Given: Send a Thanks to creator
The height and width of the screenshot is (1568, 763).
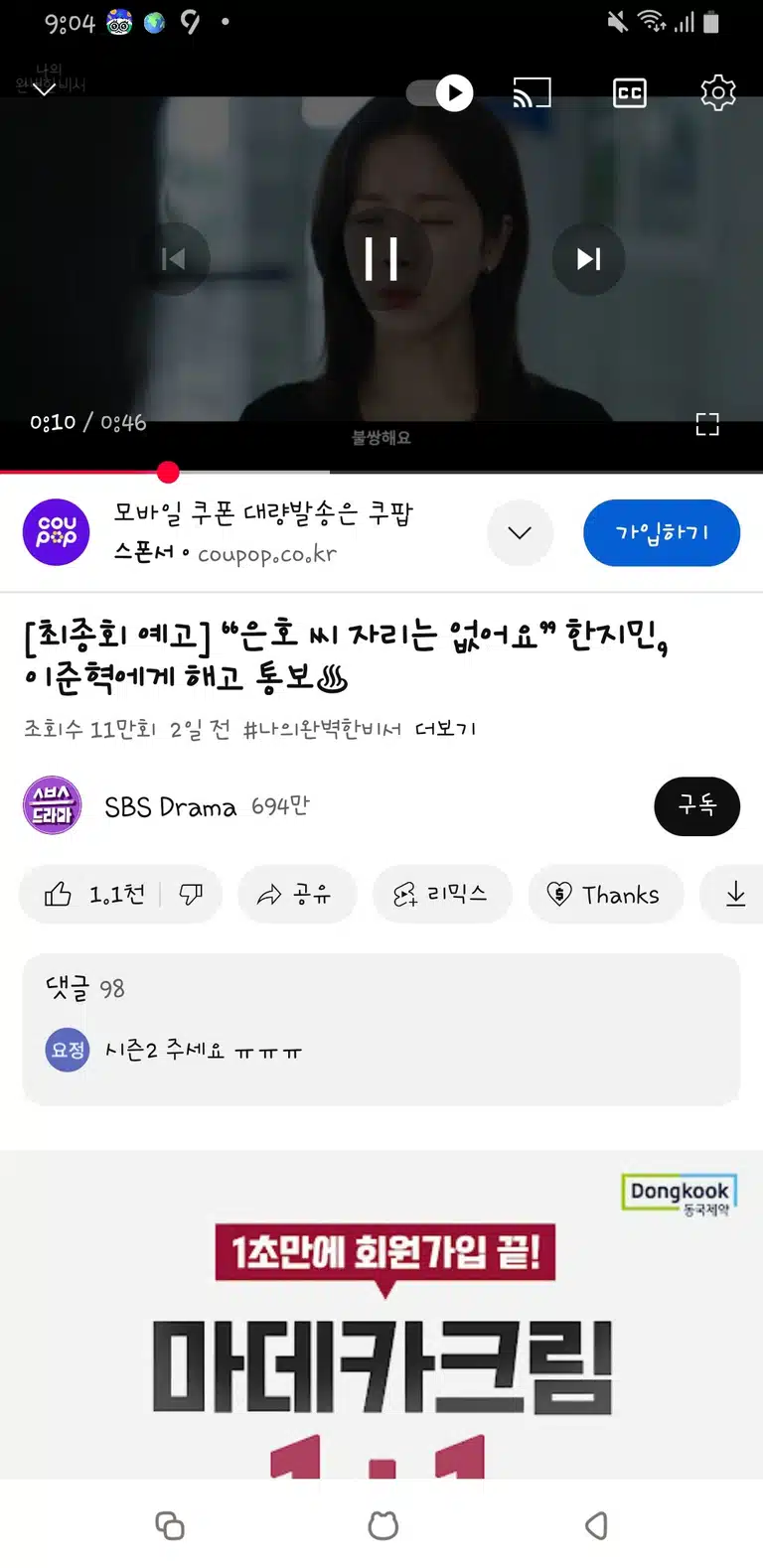Looking at the screenshot, I should (605, 895).
